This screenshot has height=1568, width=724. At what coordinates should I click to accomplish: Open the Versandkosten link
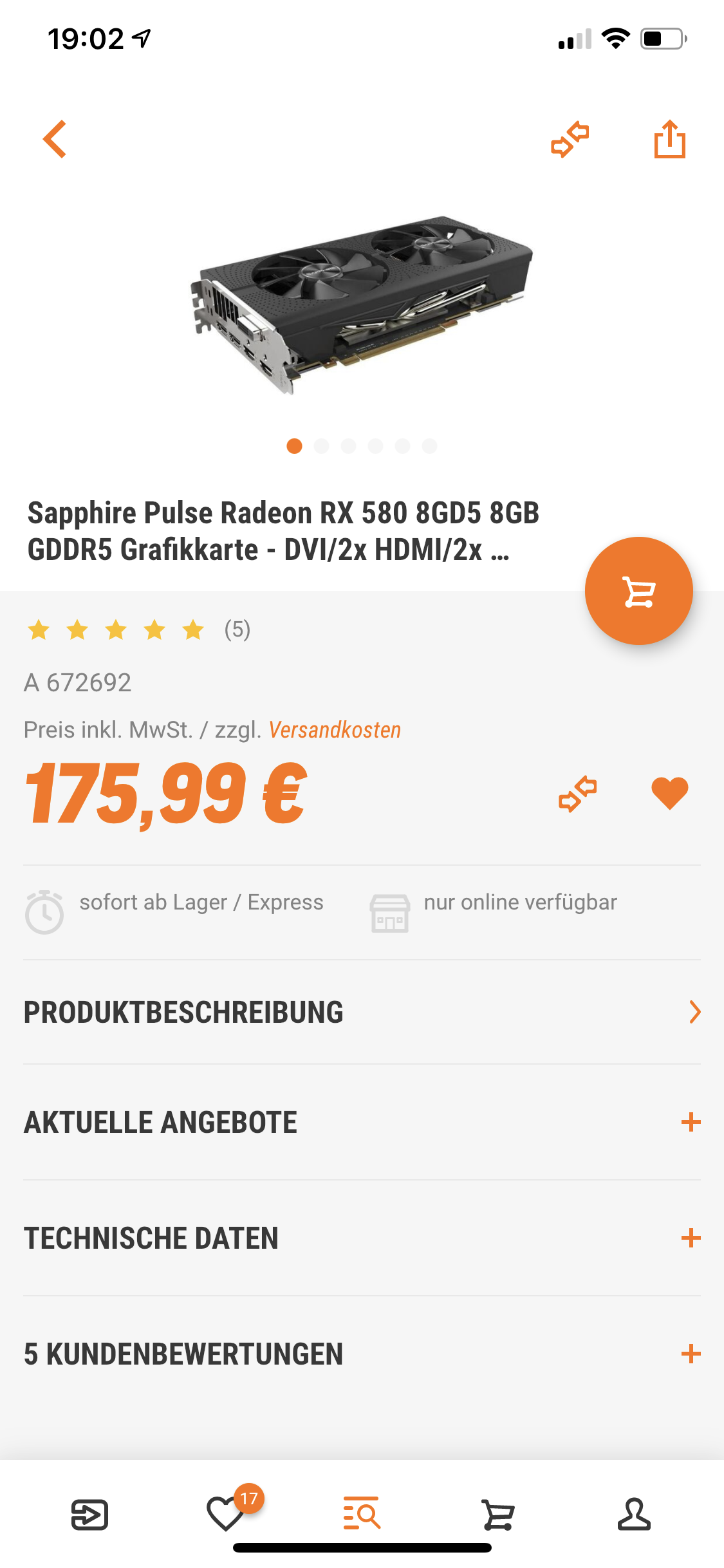pos(335,730)
